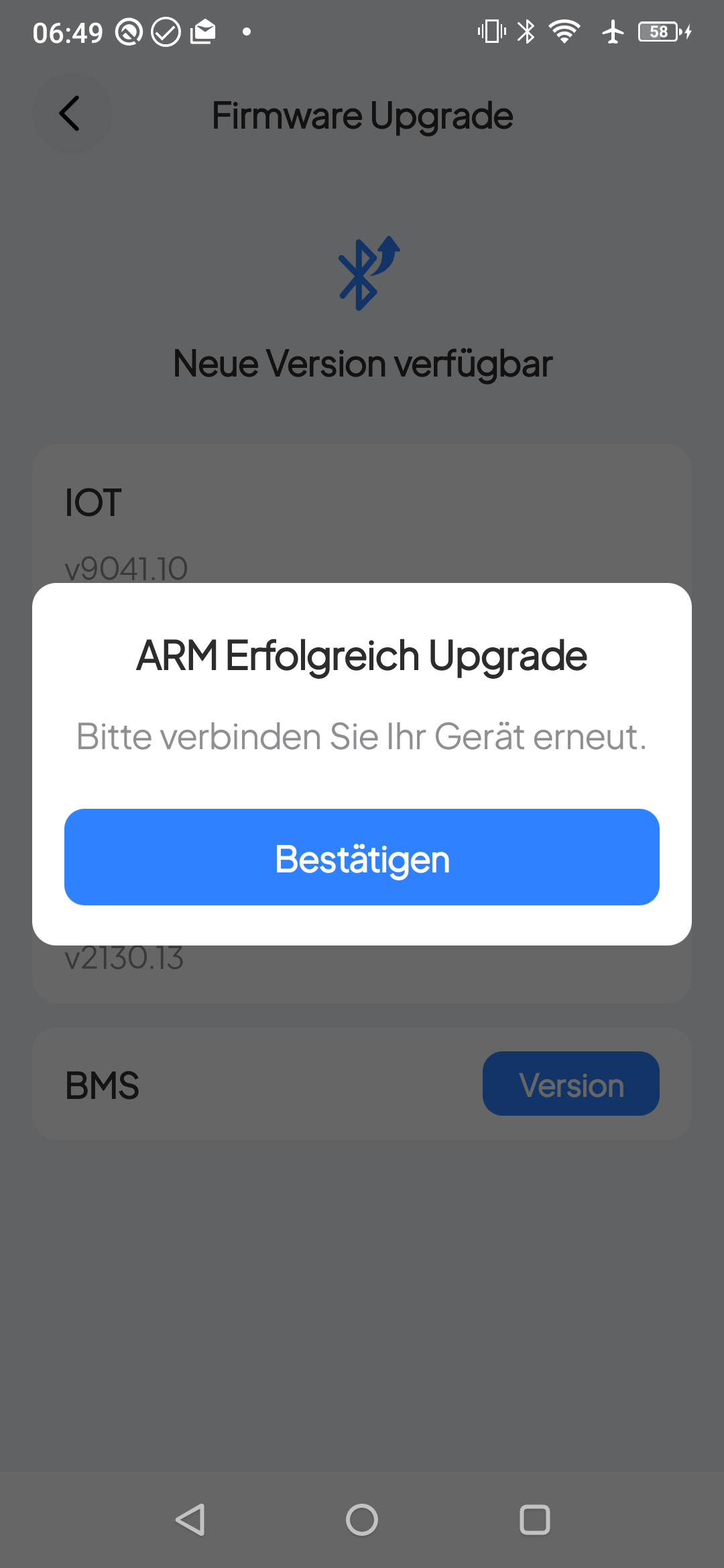Tap the BMS Version button
The height and width of the screenshot is (1568, 724).
(x=570, y=1084)
